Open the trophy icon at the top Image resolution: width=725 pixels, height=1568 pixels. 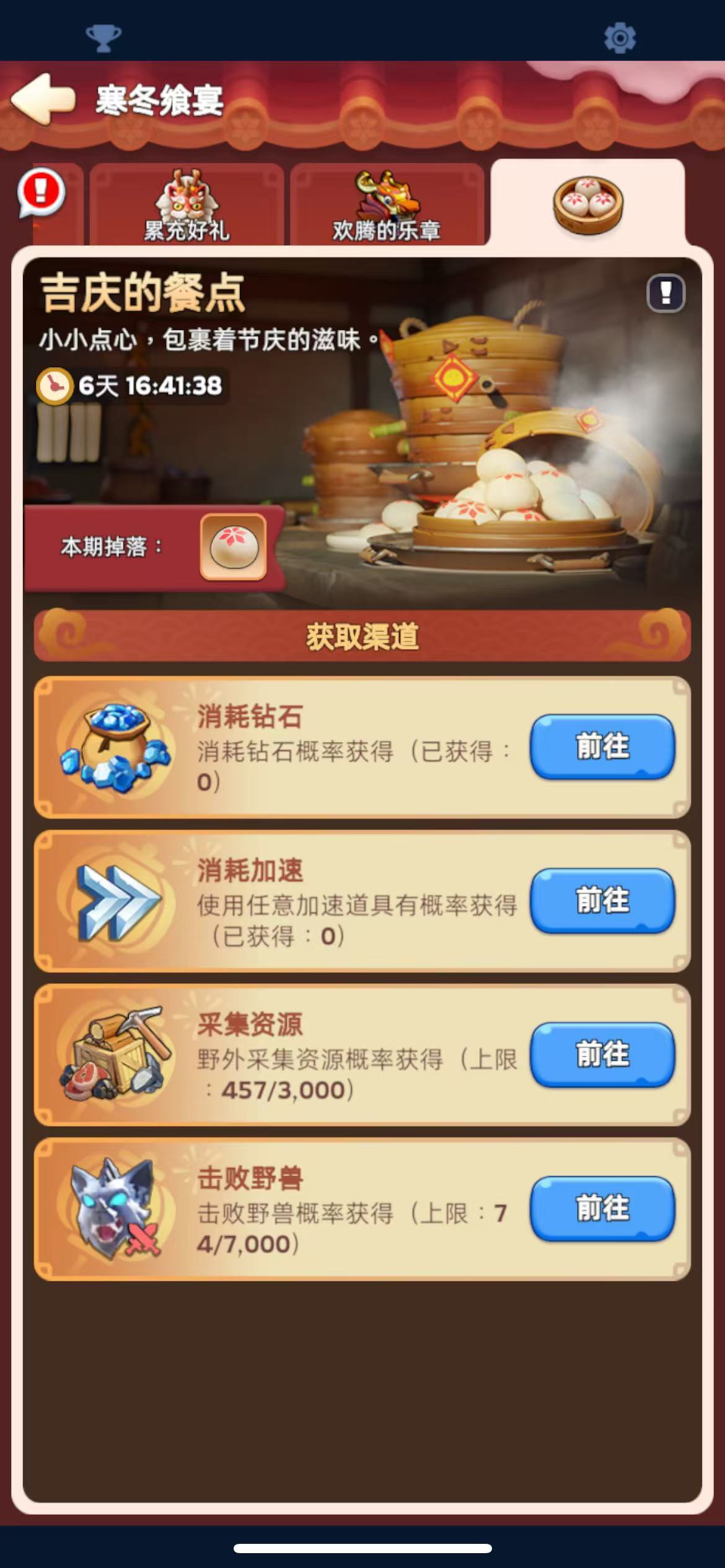103,38
